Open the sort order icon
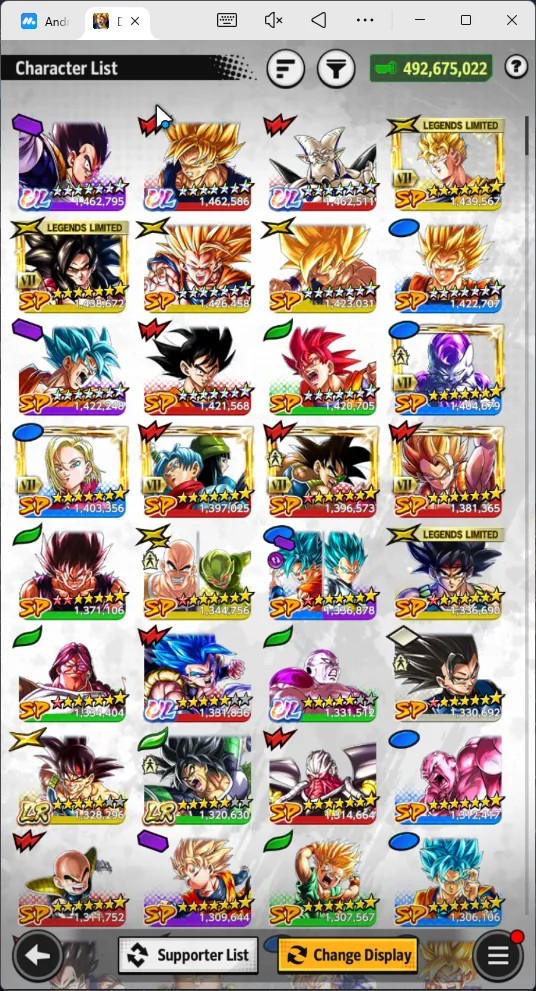Viewport: 536px width, 991px height. click(x=286, y=68)
